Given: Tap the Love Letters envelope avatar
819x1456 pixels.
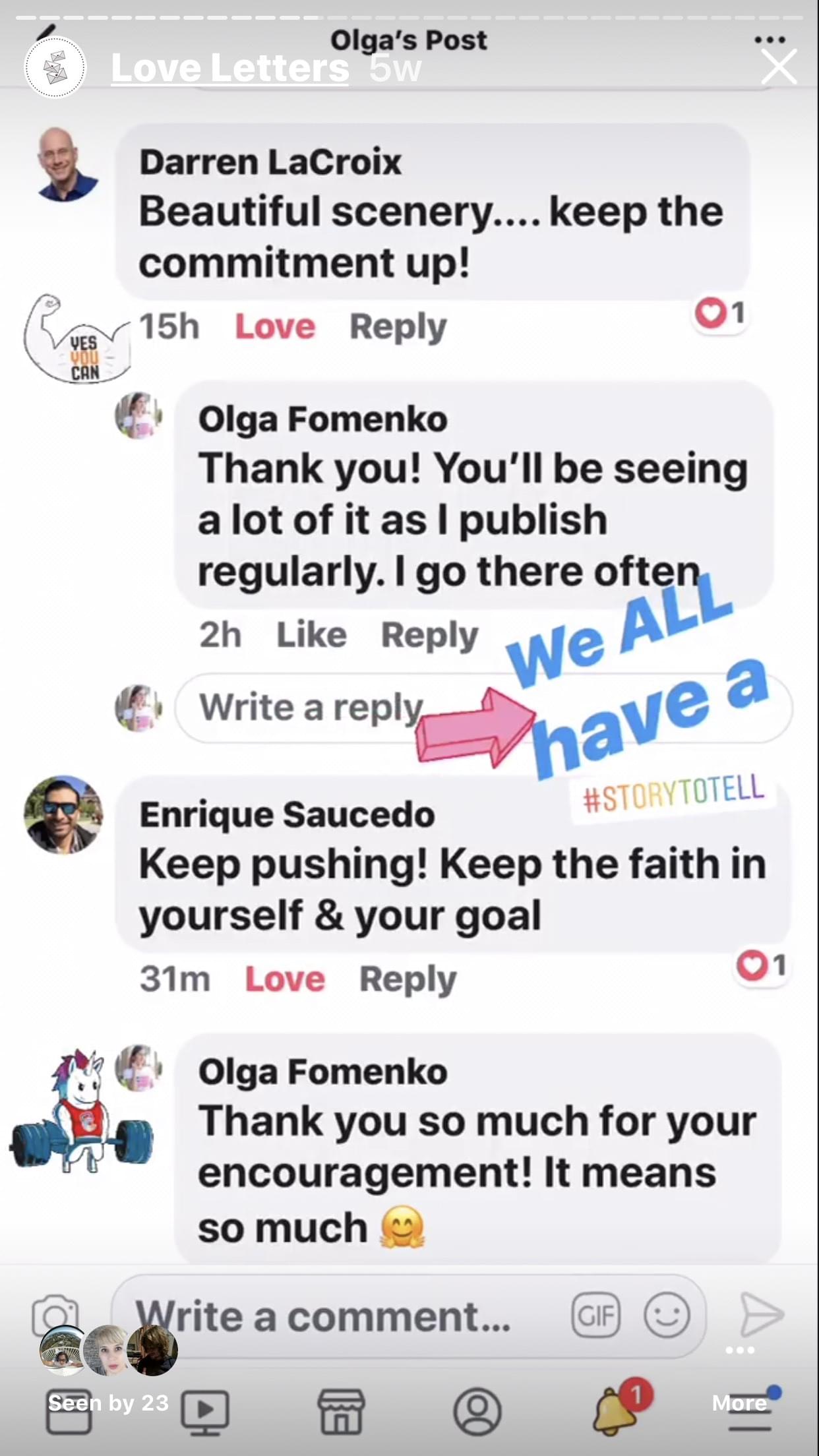Looking at the screenshot, I should 55,68.
